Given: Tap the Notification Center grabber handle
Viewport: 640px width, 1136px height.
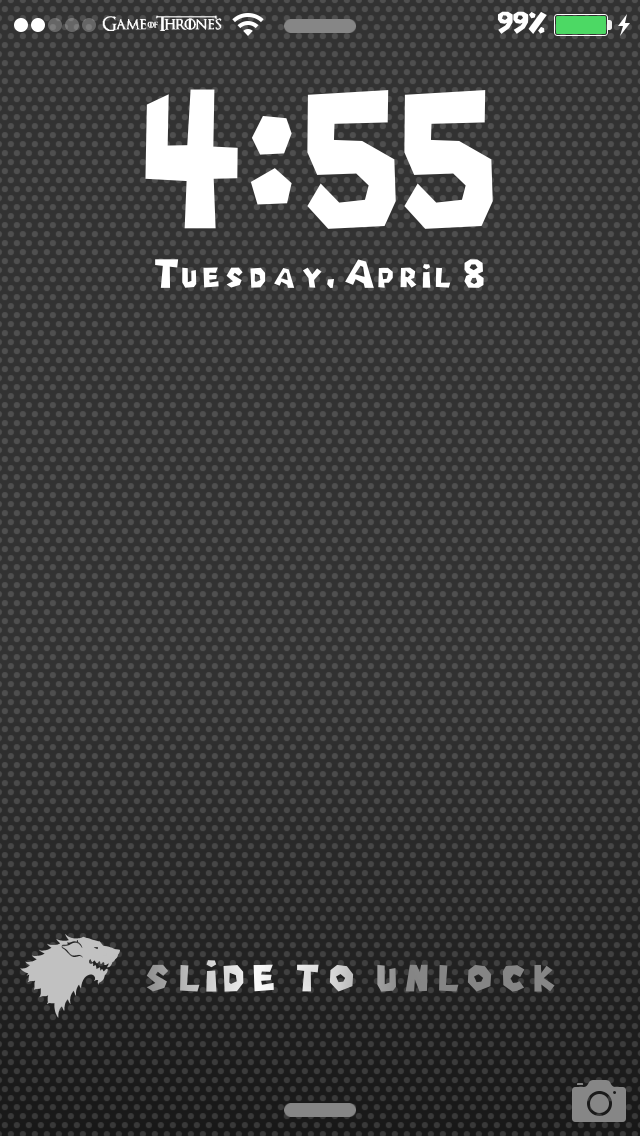Looking at the screenshot, I should [320, 26].
